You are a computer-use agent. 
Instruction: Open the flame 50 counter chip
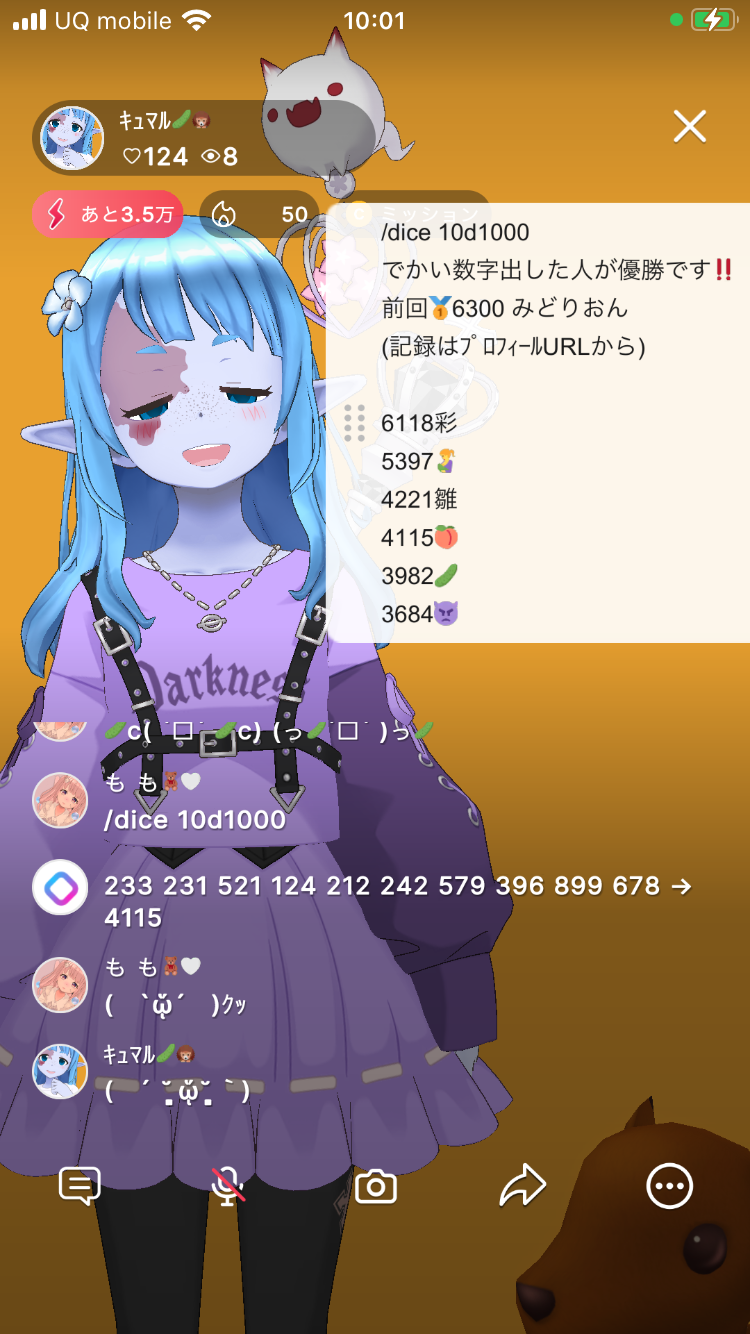[259, 214]
